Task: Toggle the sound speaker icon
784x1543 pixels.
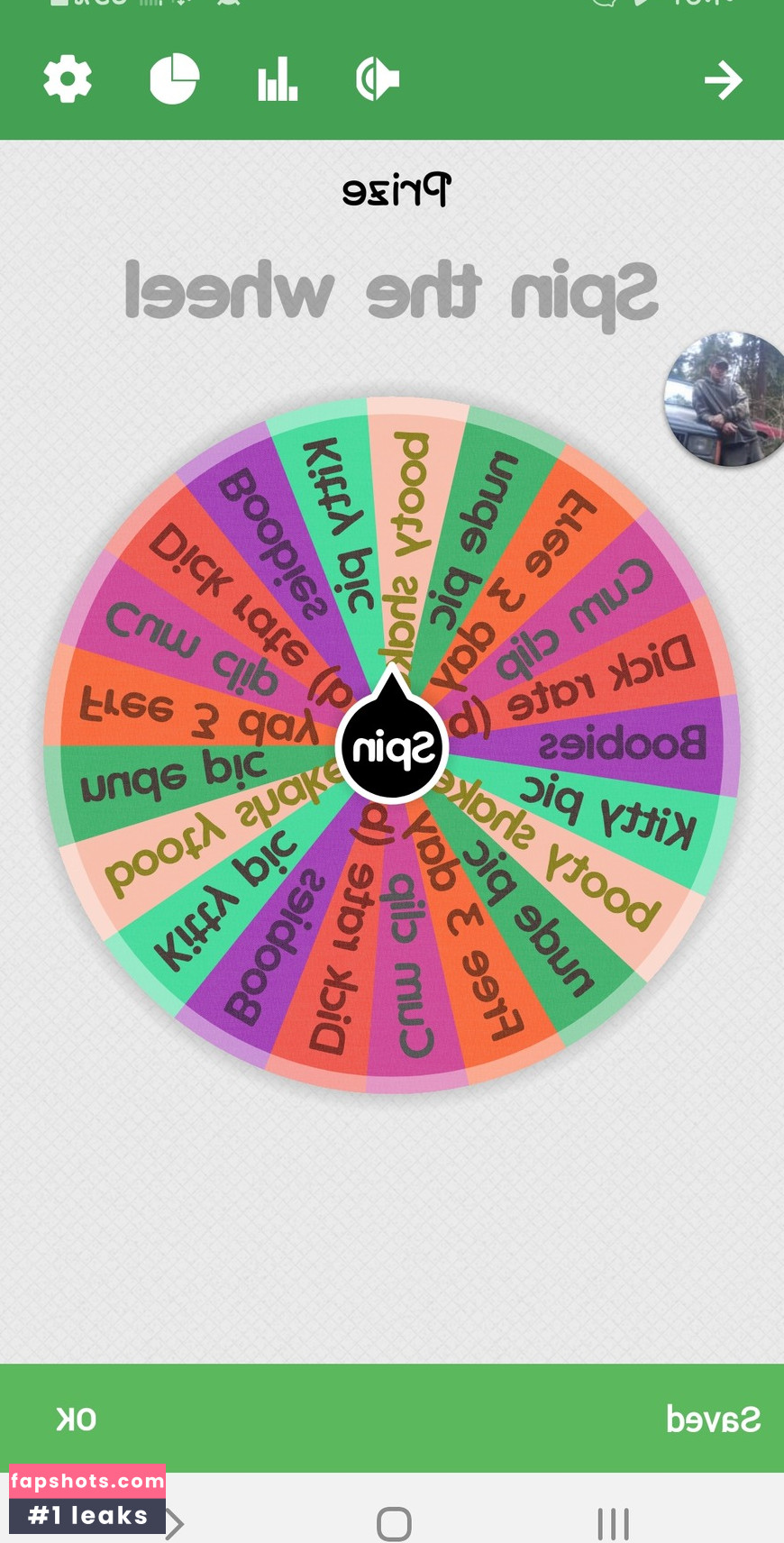Action: 378,79
